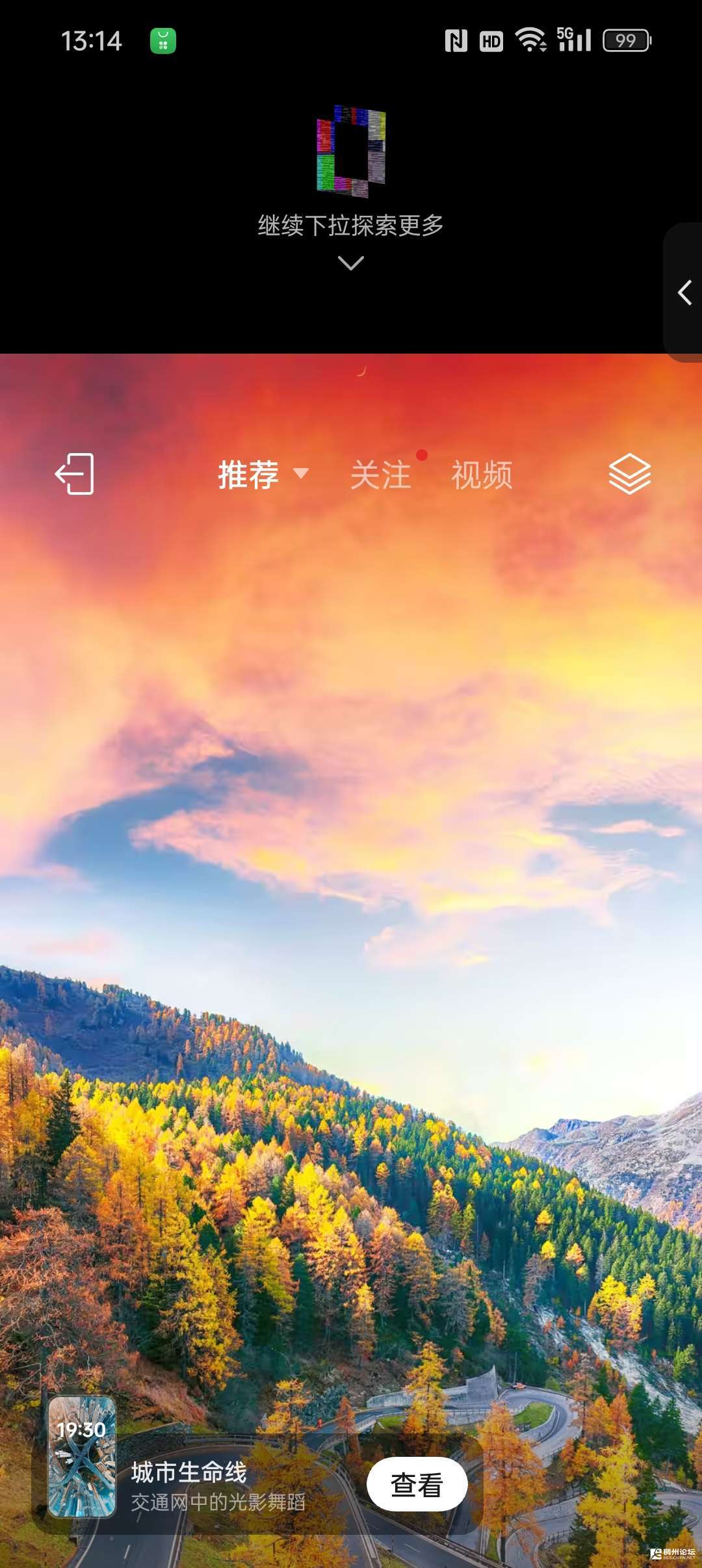Tap the 查看 button for 城市生命线
Screen dimensions: 702x1568
click(417, 1484)
